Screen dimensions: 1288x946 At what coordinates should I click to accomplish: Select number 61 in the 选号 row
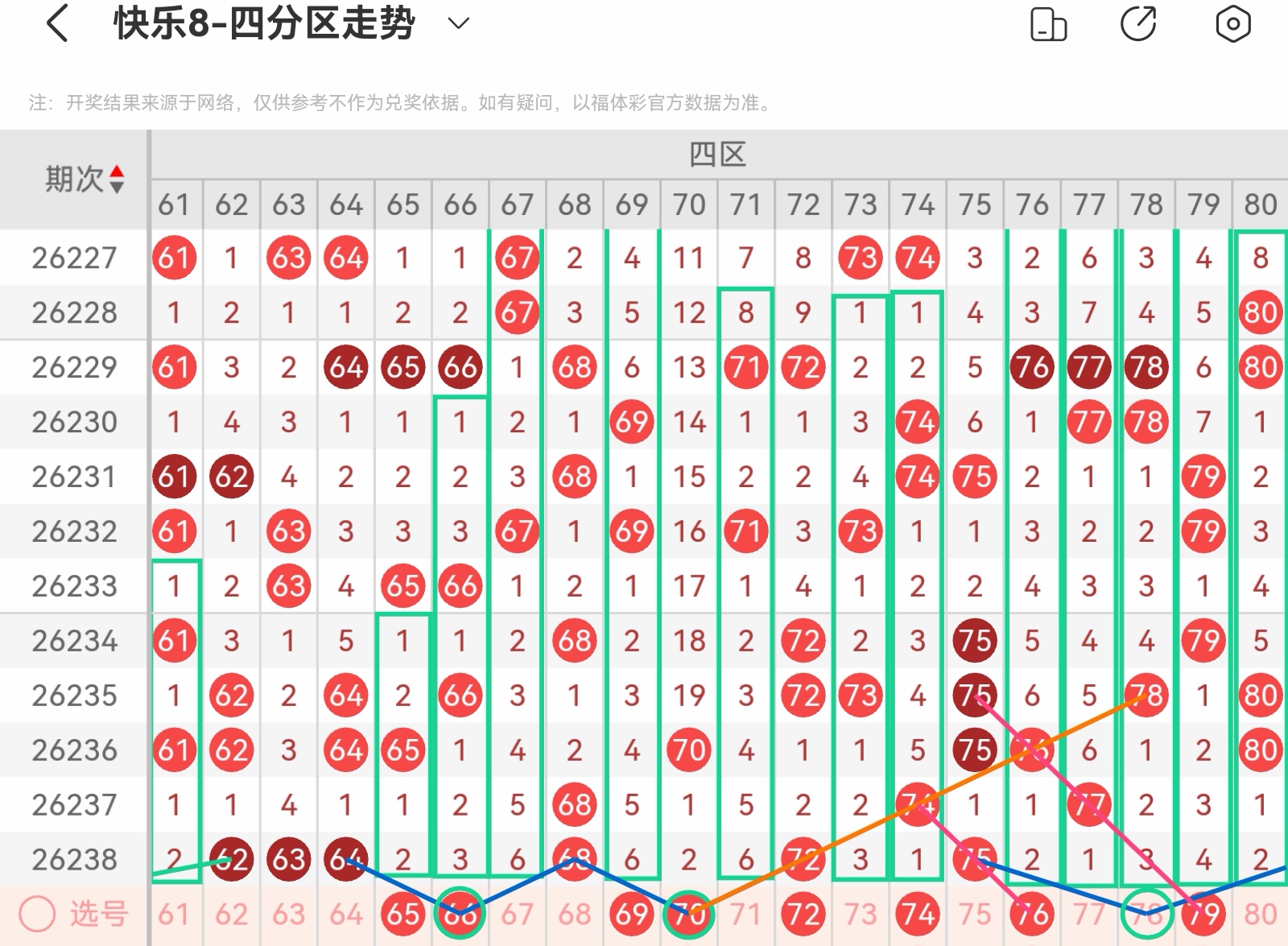pyautogui.click(x=174, y=915)
